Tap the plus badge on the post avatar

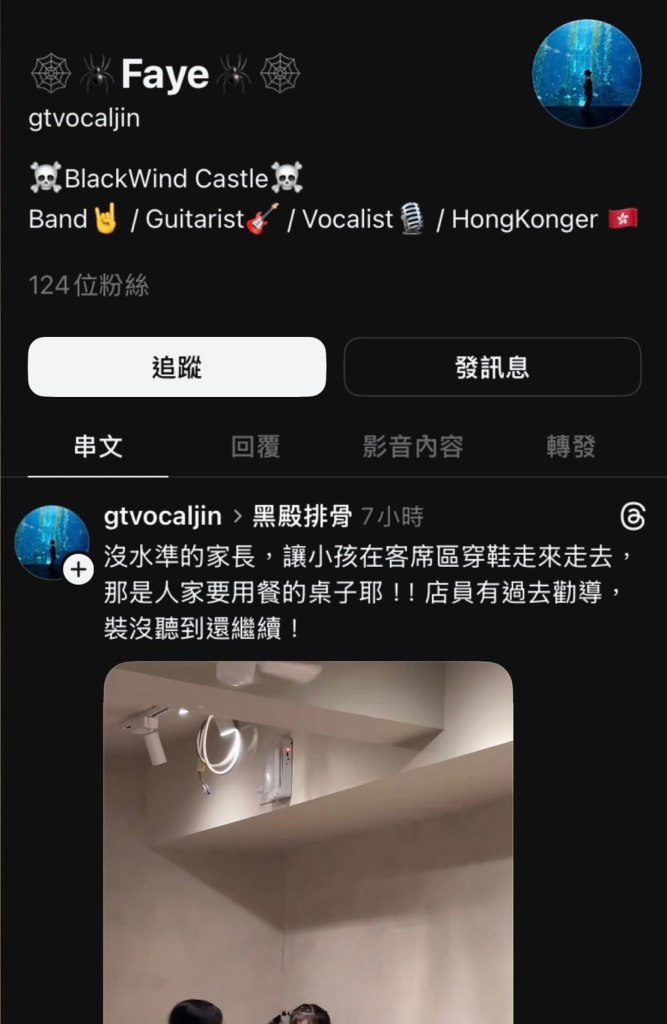click(78, 569)
